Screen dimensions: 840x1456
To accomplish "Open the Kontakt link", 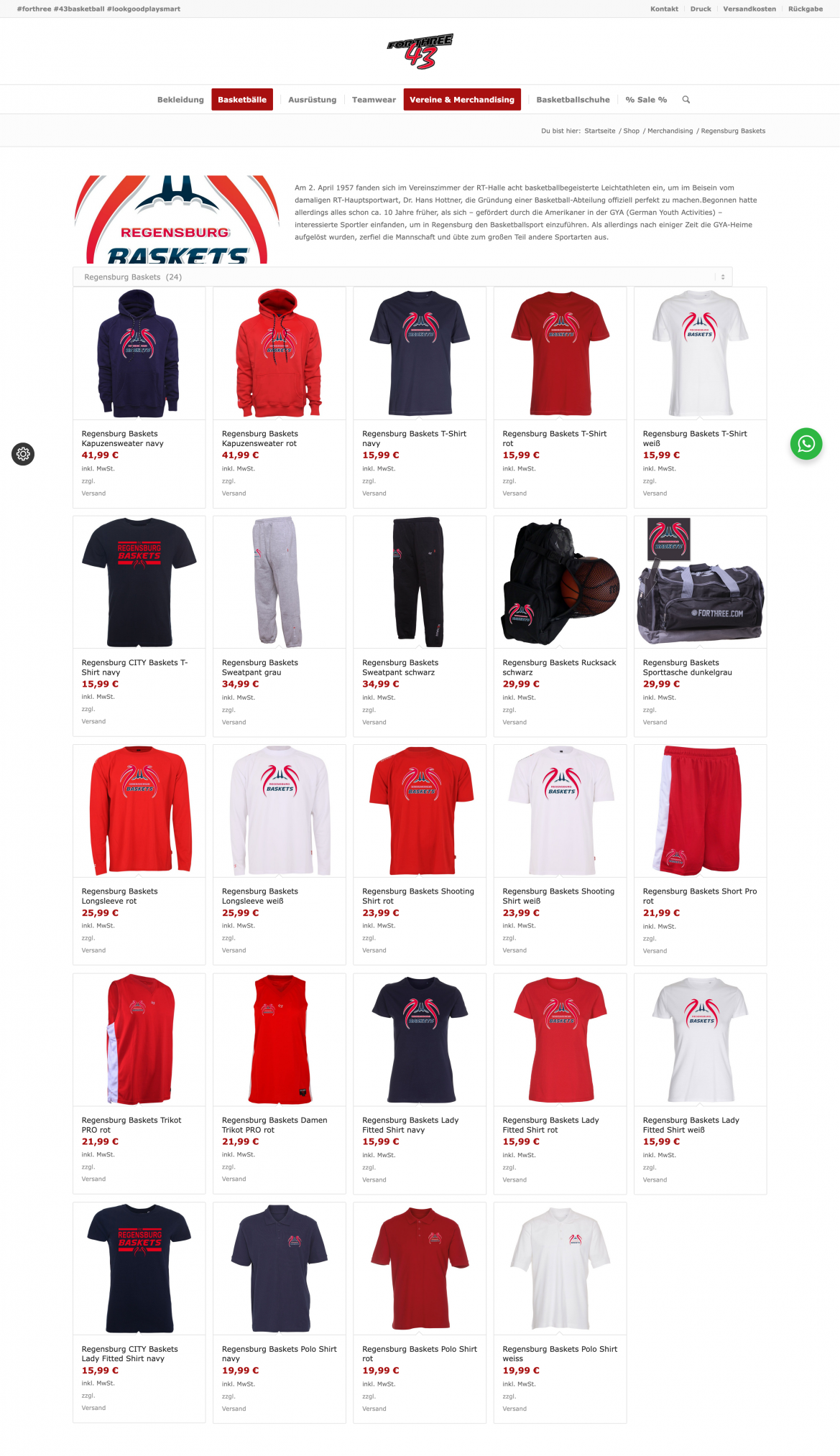I will pyautogui.click(x=664, y=9).
